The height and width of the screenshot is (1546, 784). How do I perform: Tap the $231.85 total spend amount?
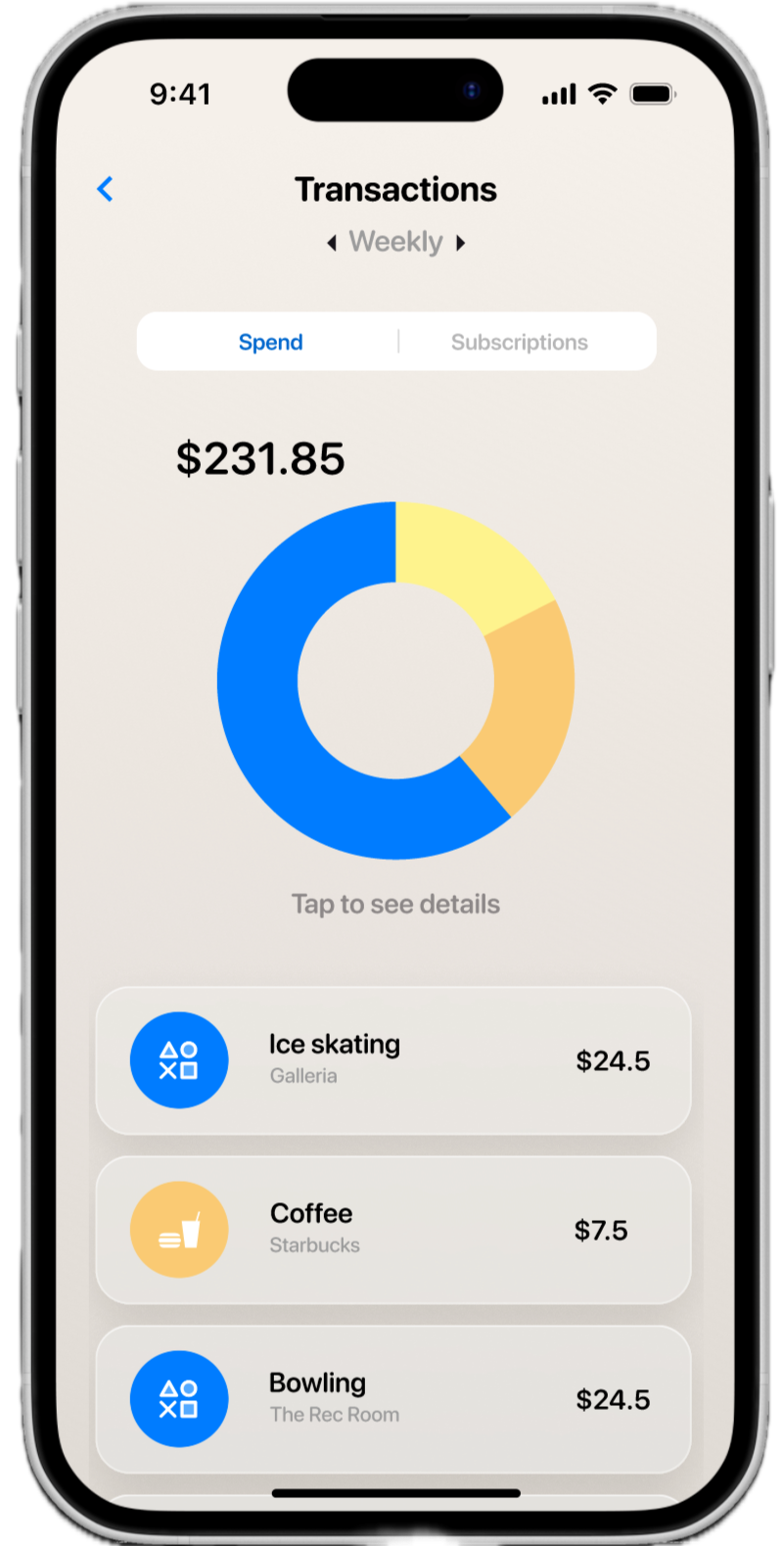(260, 458)
